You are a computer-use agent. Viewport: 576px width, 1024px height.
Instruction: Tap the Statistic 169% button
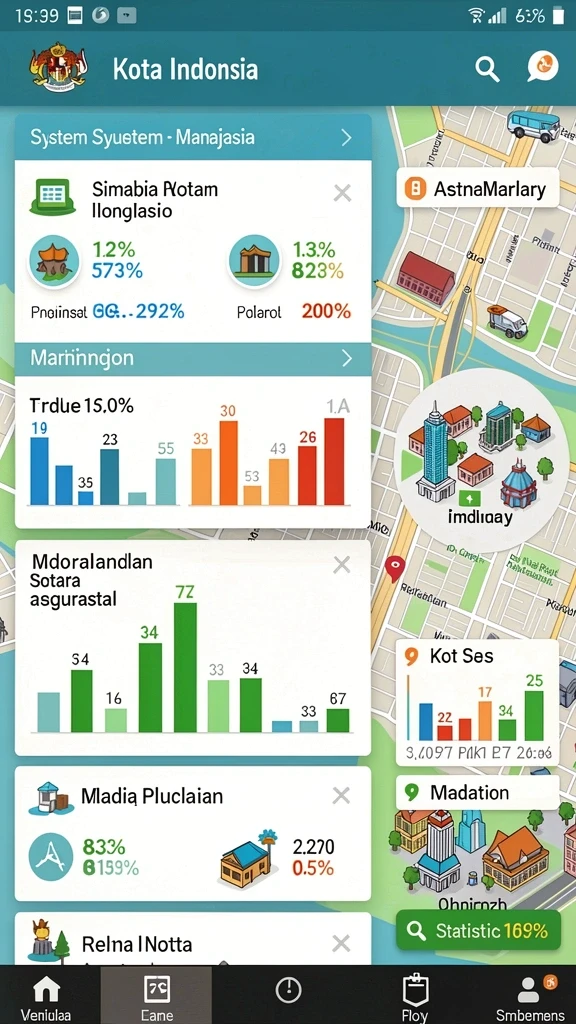click(479, 931)
